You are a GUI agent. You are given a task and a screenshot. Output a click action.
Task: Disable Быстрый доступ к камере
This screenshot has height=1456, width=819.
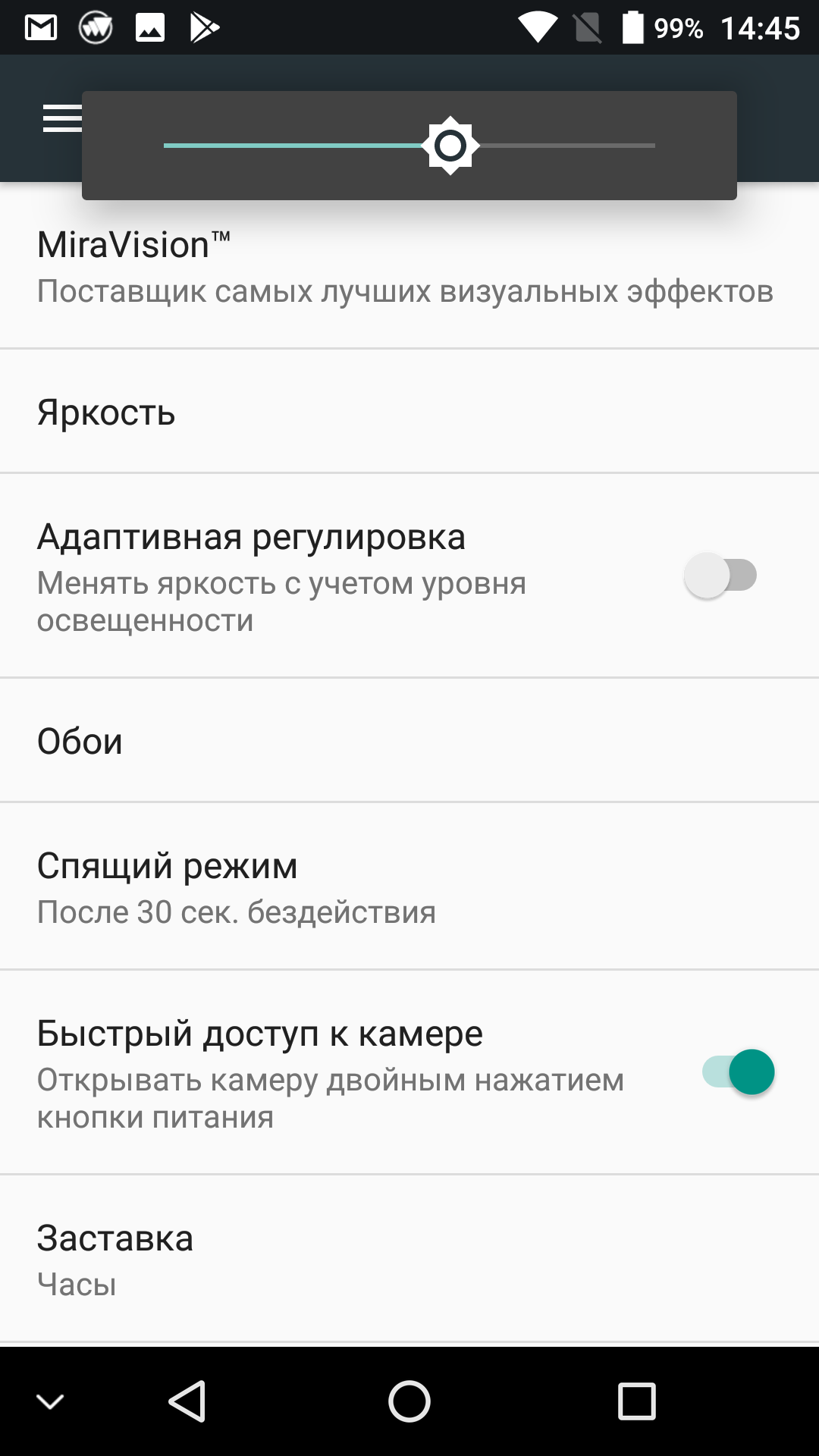tap(739, 1072)
